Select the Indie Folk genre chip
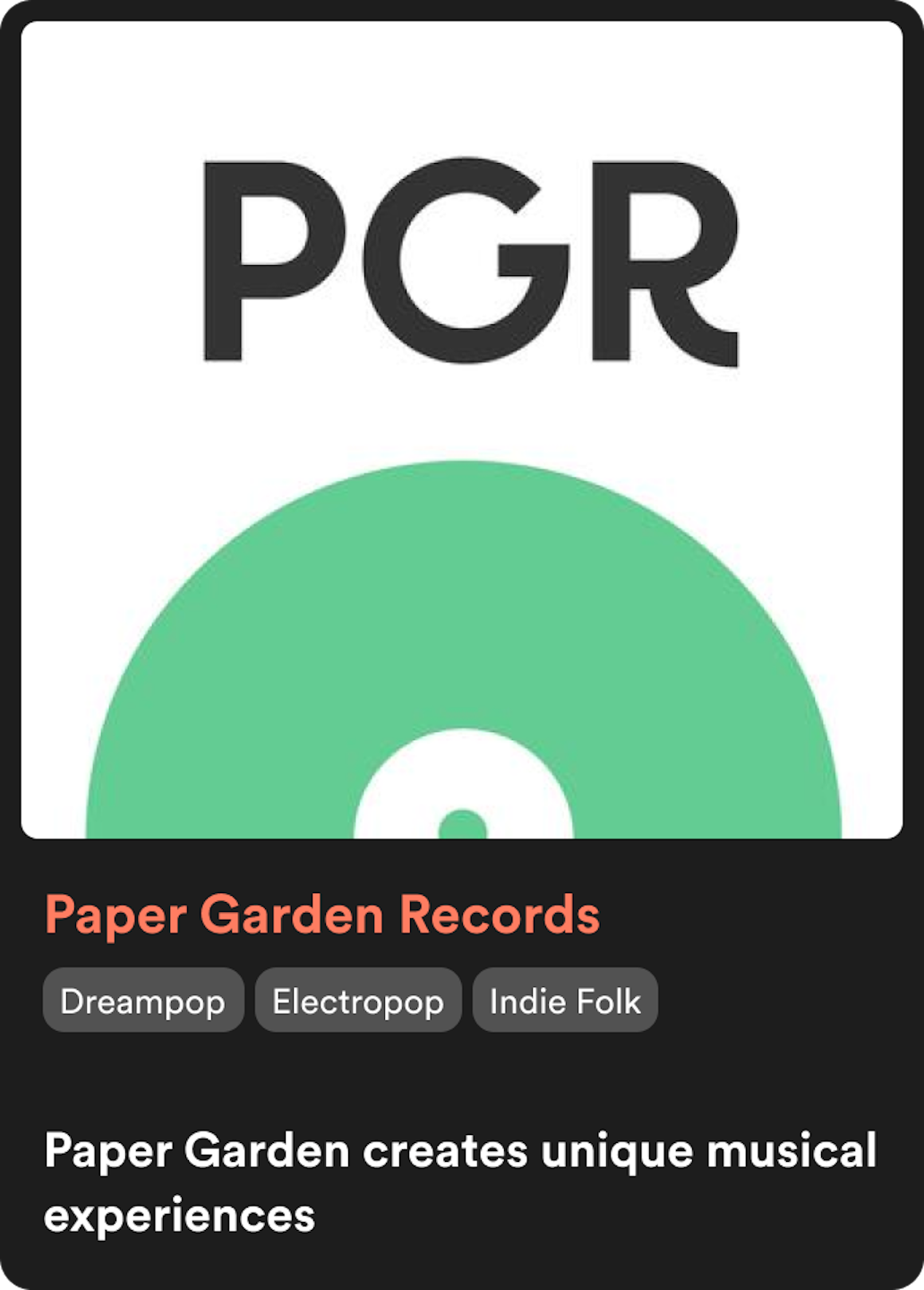 [x=565, y=1001]
